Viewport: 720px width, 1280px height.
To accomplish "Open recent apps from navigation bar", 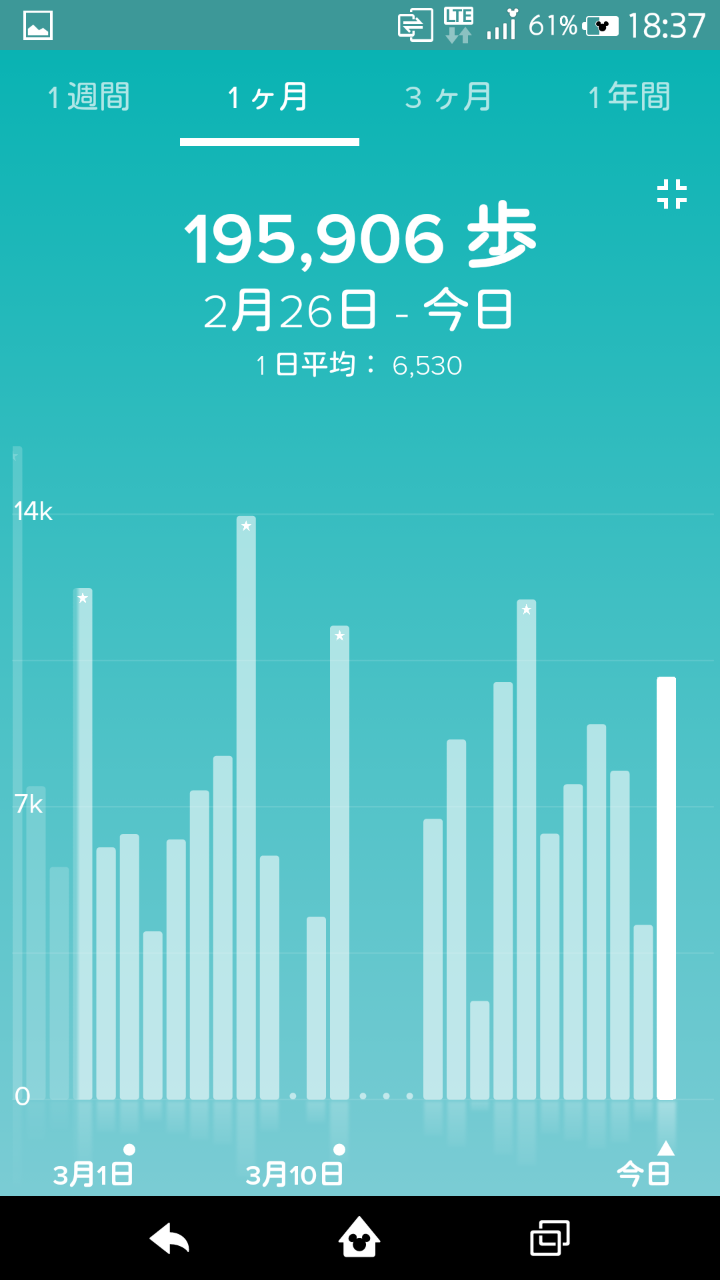I will click(x=549, y=1239).
